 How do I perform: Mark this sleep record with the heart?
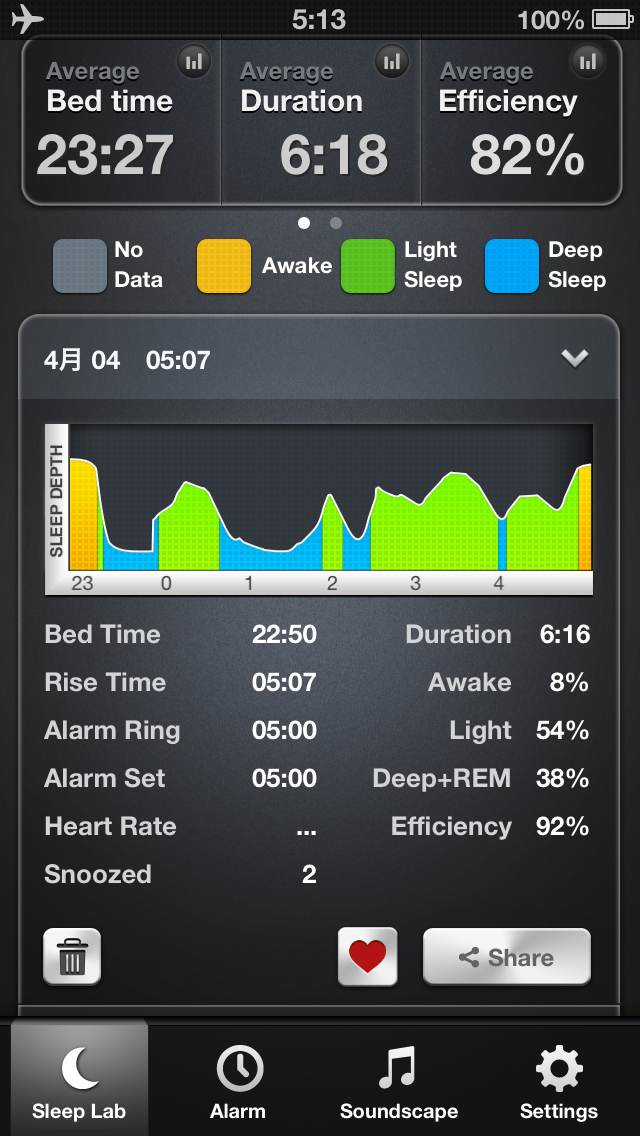click(367, 957)
